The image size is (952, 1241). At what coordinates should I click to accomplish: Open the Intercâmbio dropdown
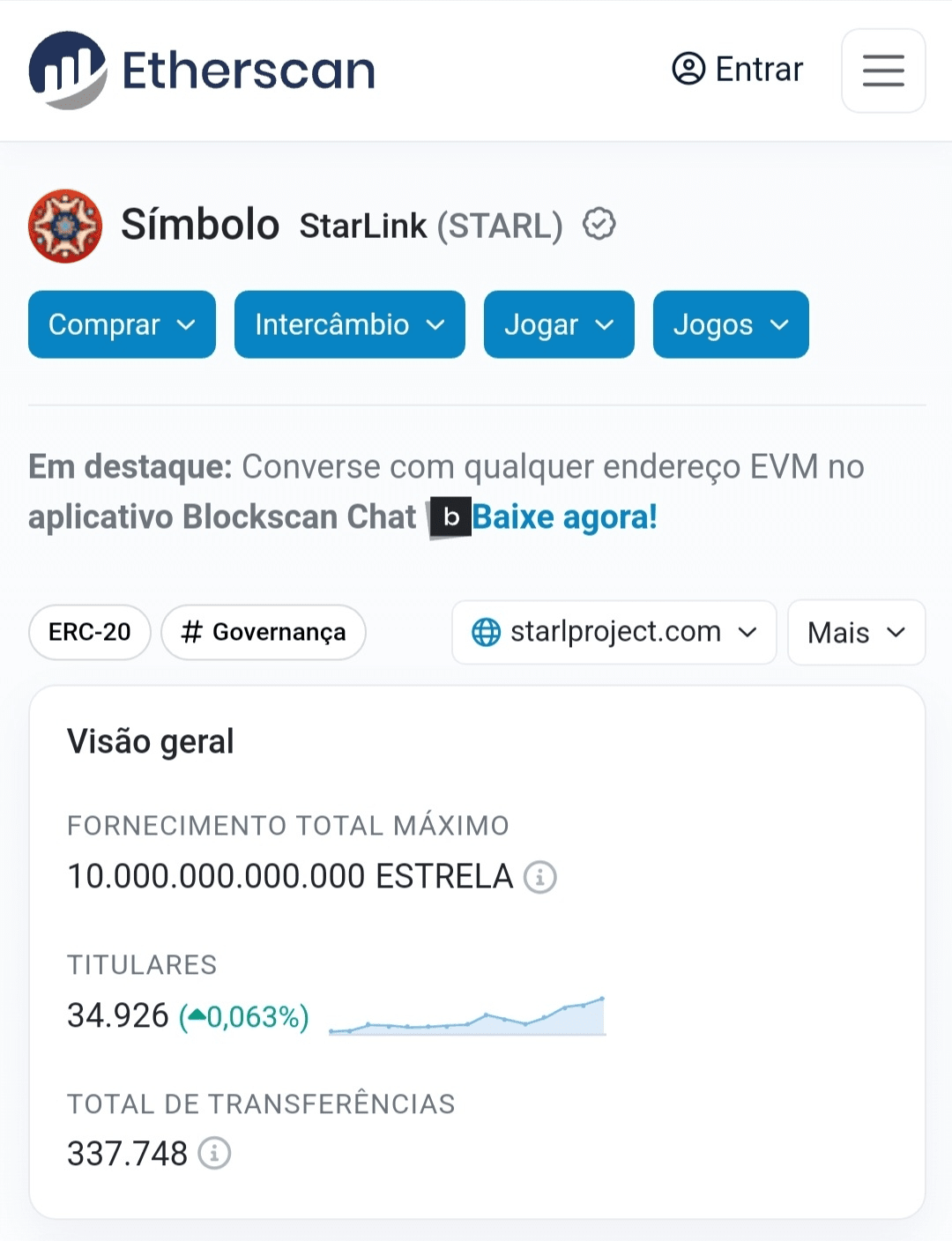tap(349, 324)
